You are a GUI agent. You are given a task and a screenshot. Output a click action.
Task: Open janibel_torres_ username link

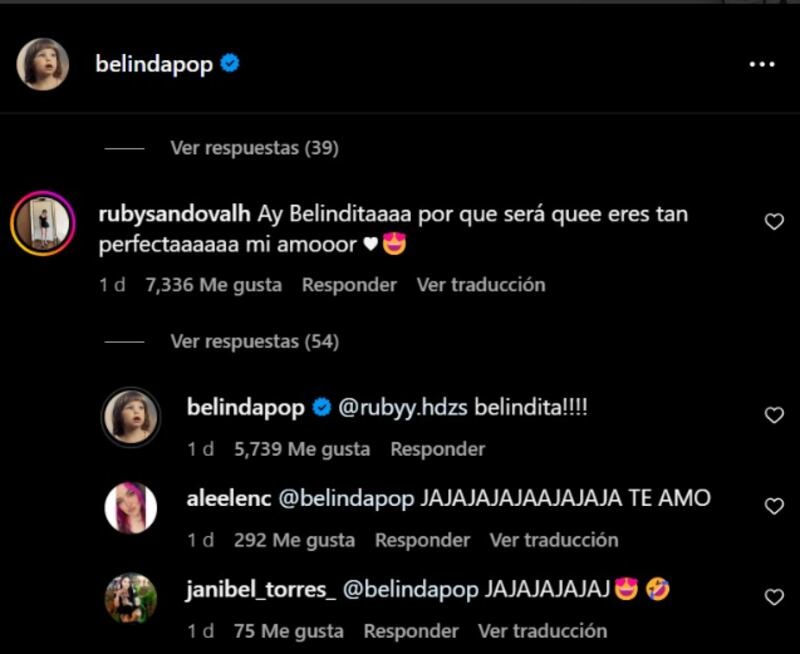[x=261, y=590]
